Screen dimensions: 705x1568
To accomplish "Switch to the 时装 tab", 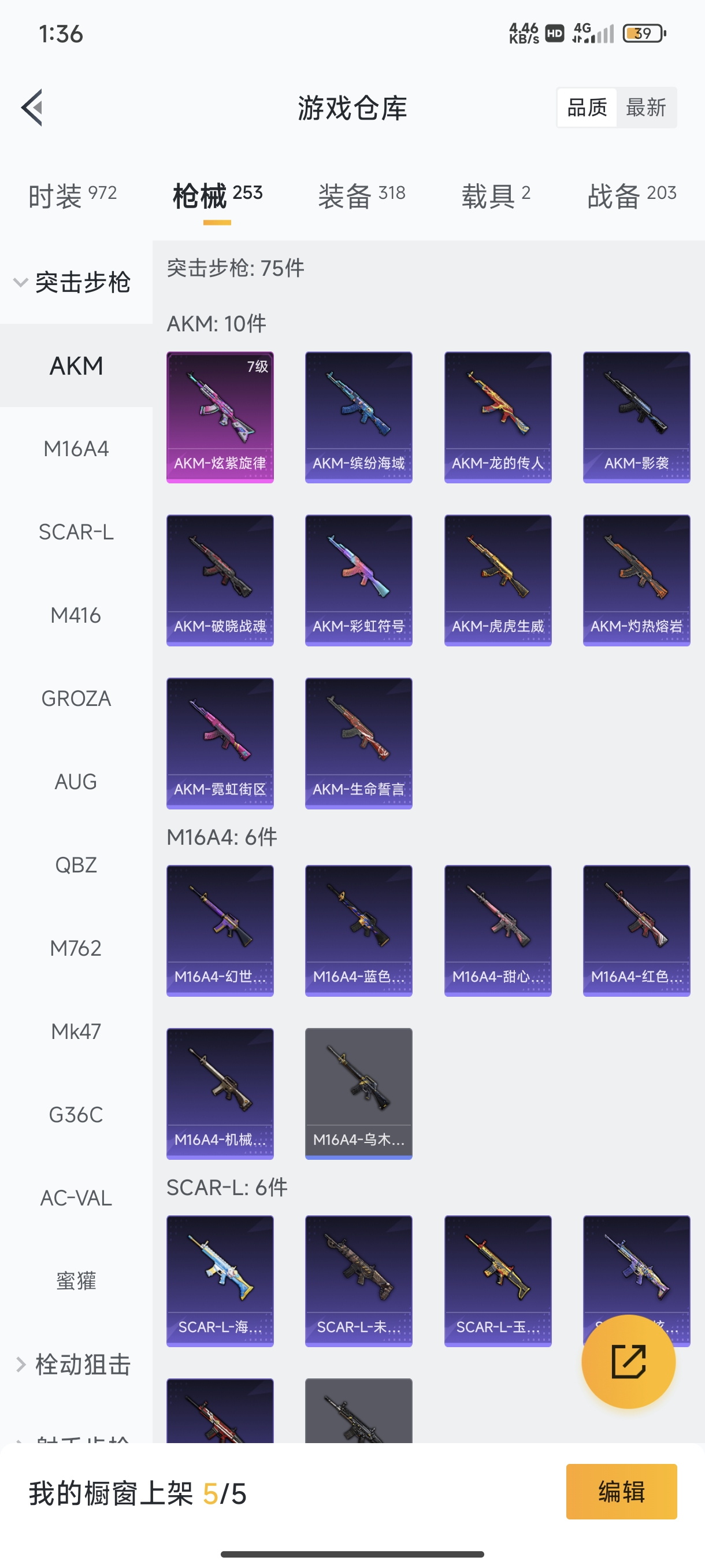I will coord(72,196).
